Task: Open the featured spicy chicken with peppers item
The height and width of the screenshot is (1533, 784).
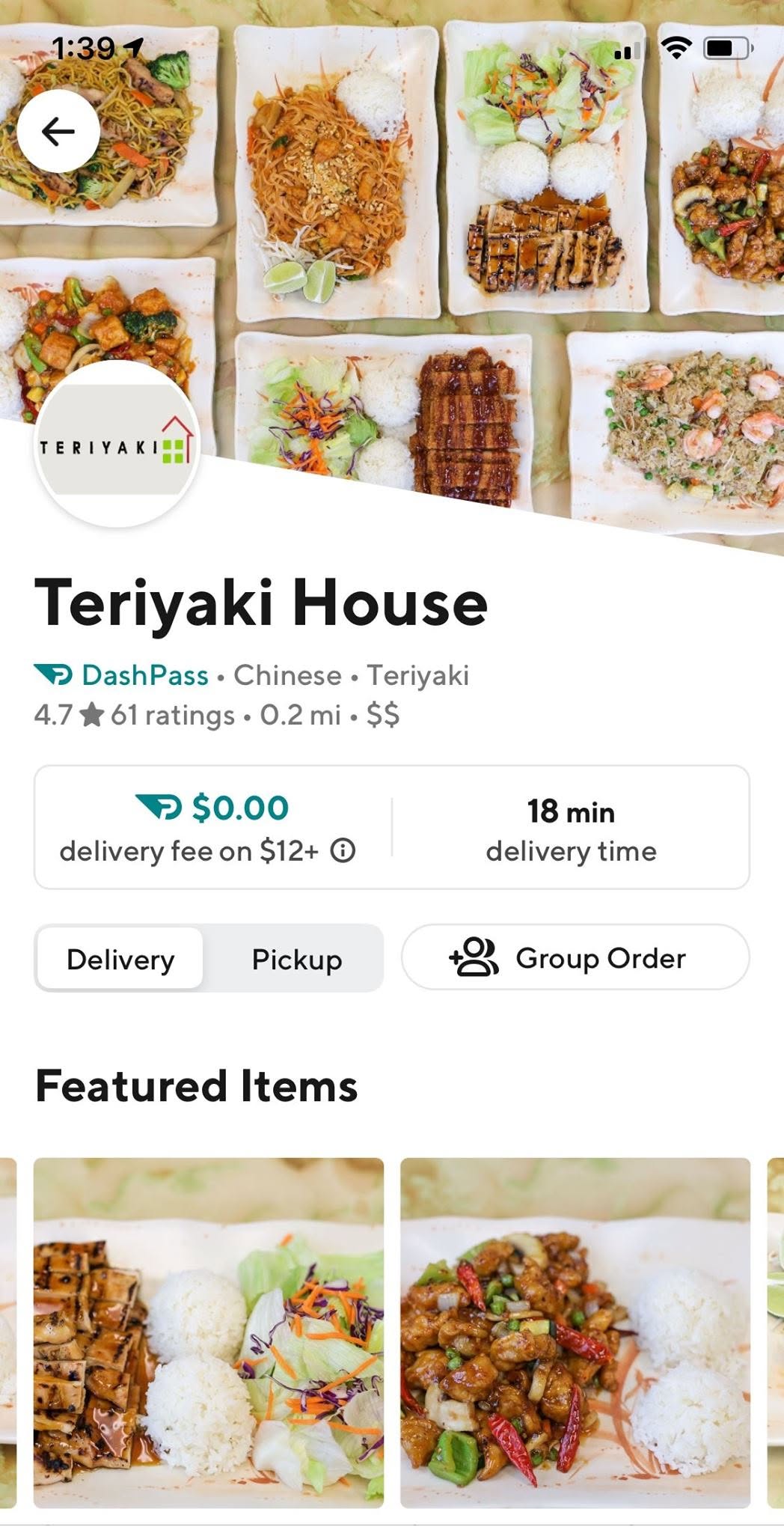Action: point(575,1332)
